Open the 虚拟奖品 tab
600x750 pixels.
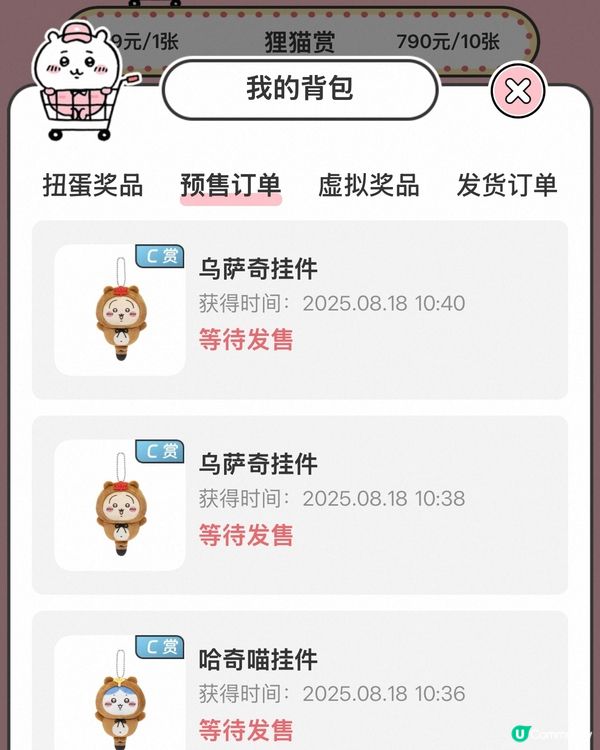(x=368, y=185)
